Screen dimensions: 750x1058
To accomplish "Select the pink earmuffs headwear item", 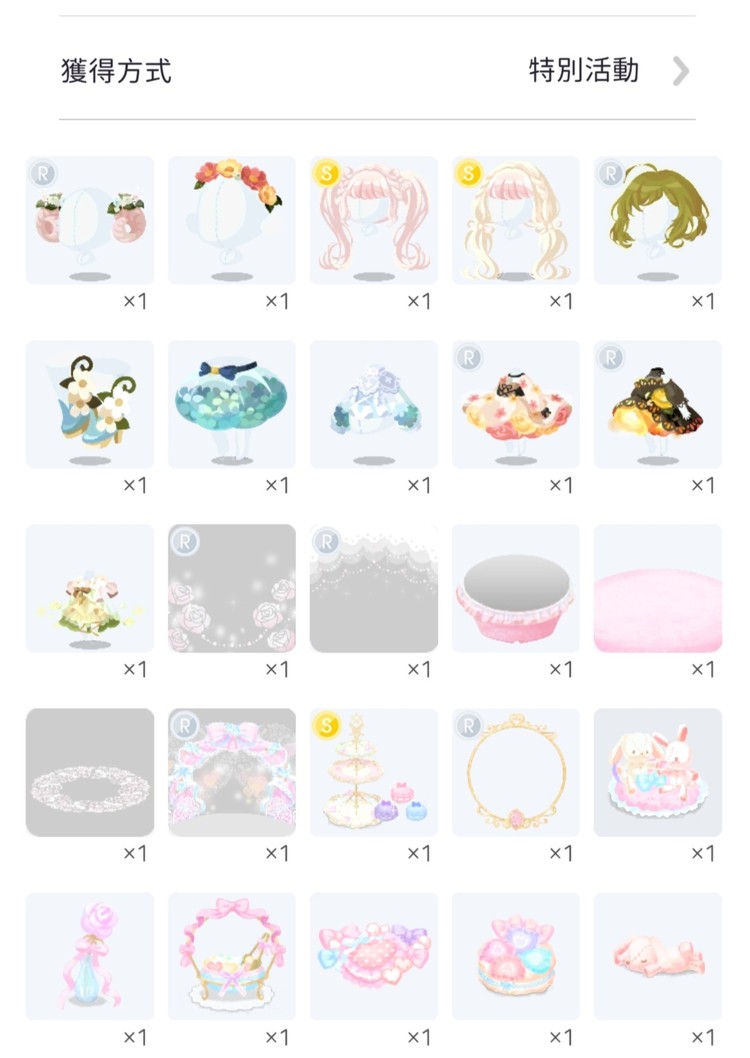I will [x=90, y=220].
